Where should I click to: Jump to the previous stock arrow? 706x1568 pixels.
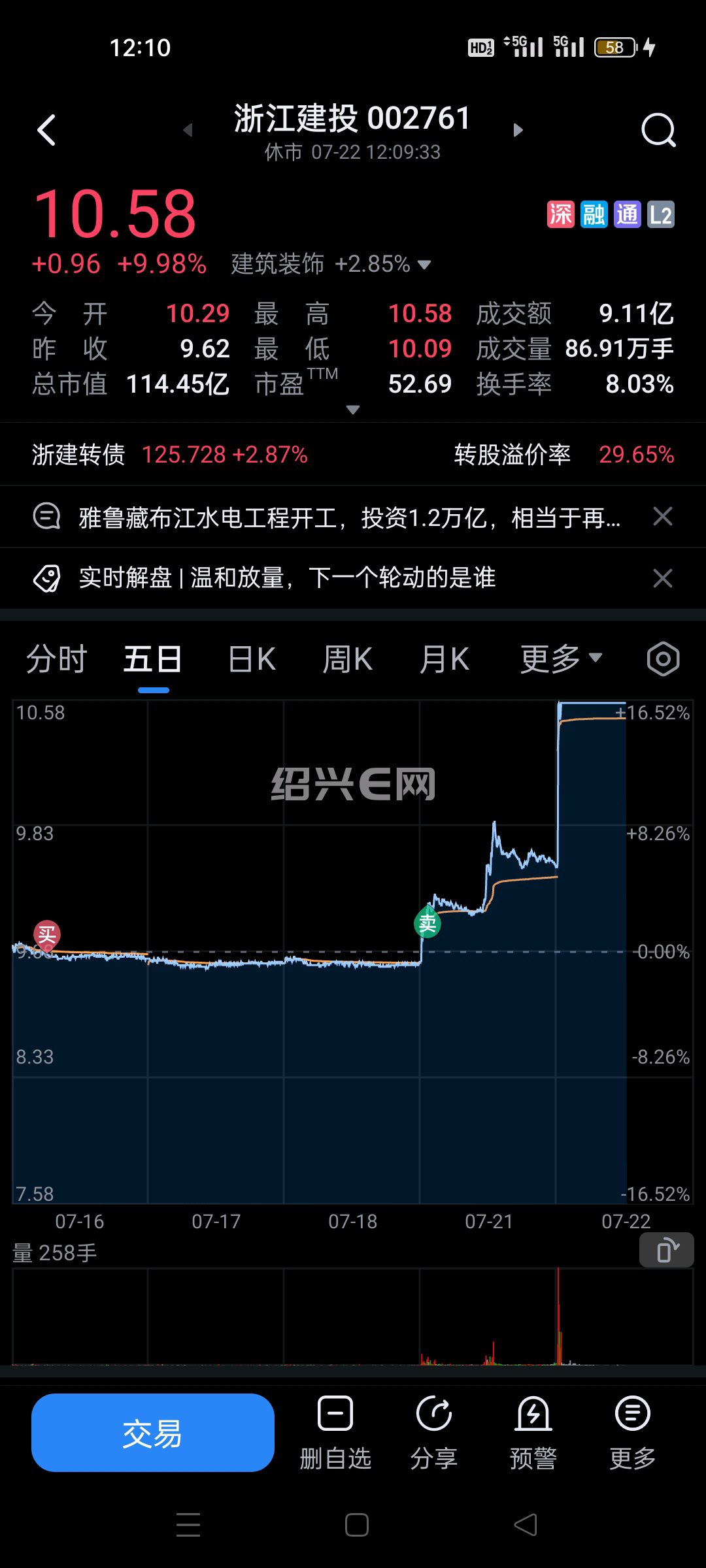tap(188, 130)
